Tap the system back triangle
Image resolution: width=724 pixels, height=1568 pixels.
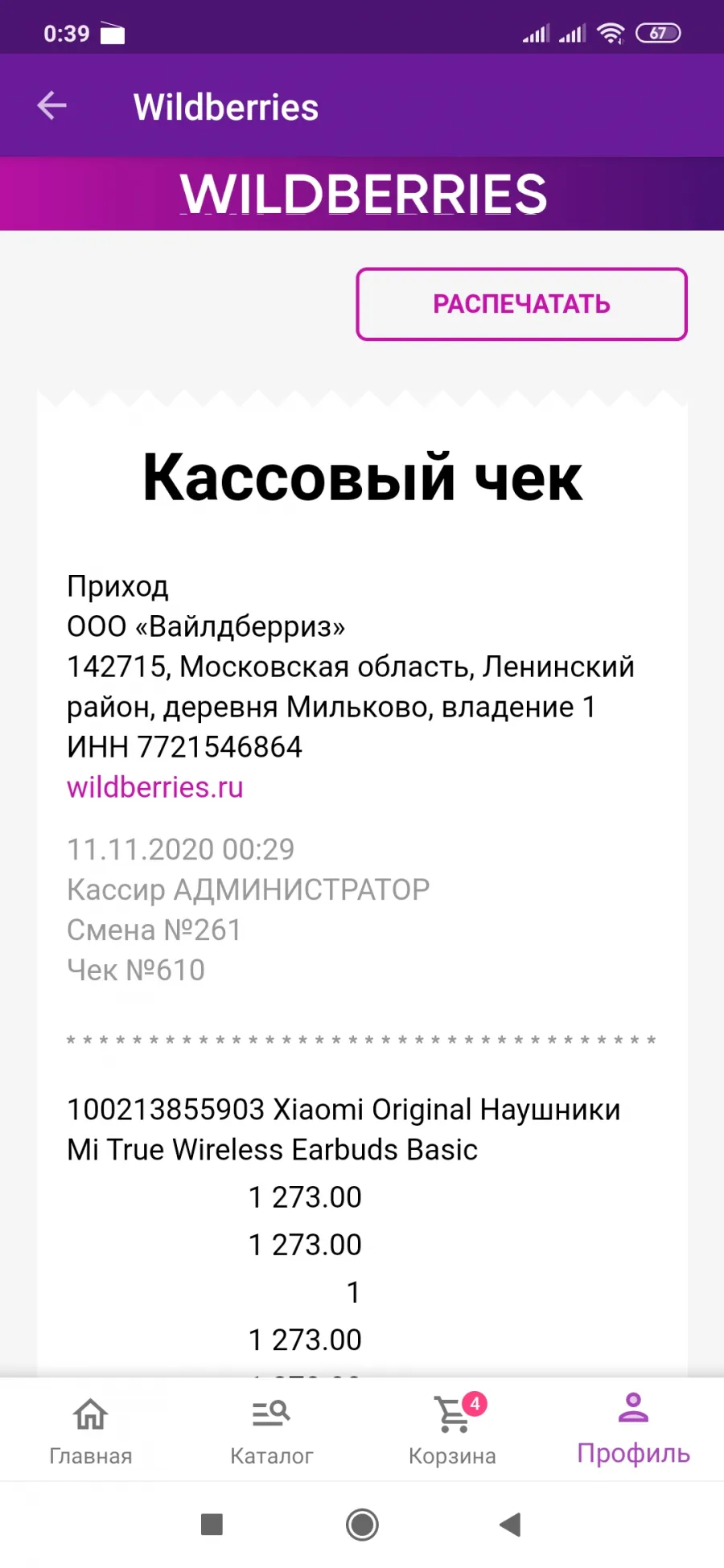click(511, 1525)
